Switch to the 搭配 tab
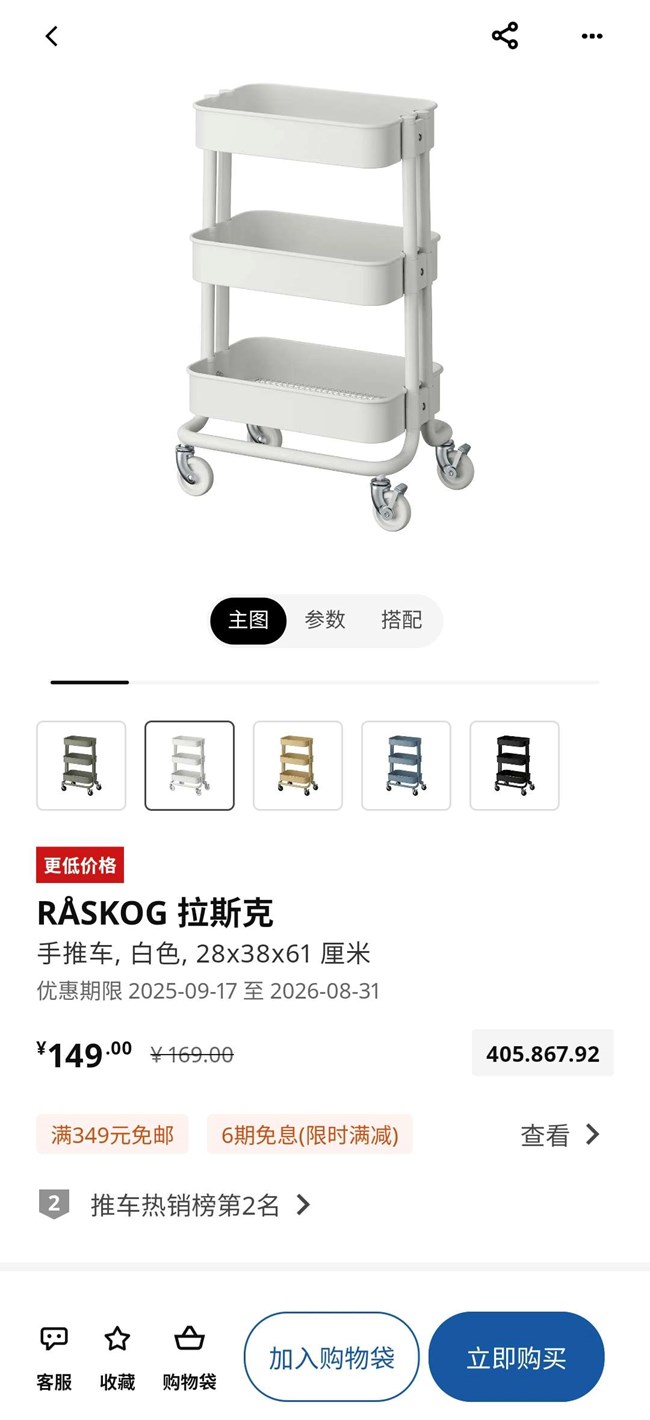 coord(401,620)
